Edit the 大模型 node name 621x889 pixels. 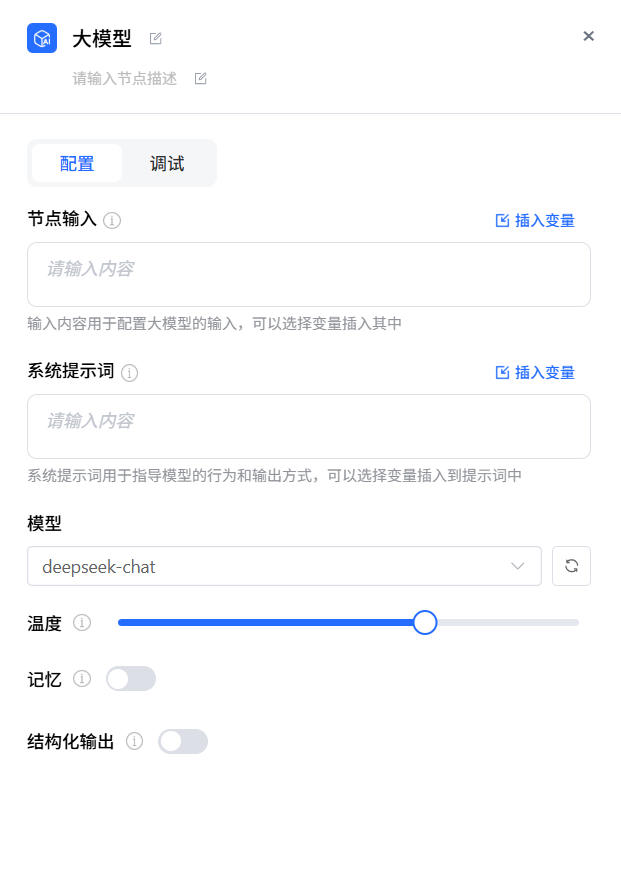pyautogui.click(x=155, y=39)
